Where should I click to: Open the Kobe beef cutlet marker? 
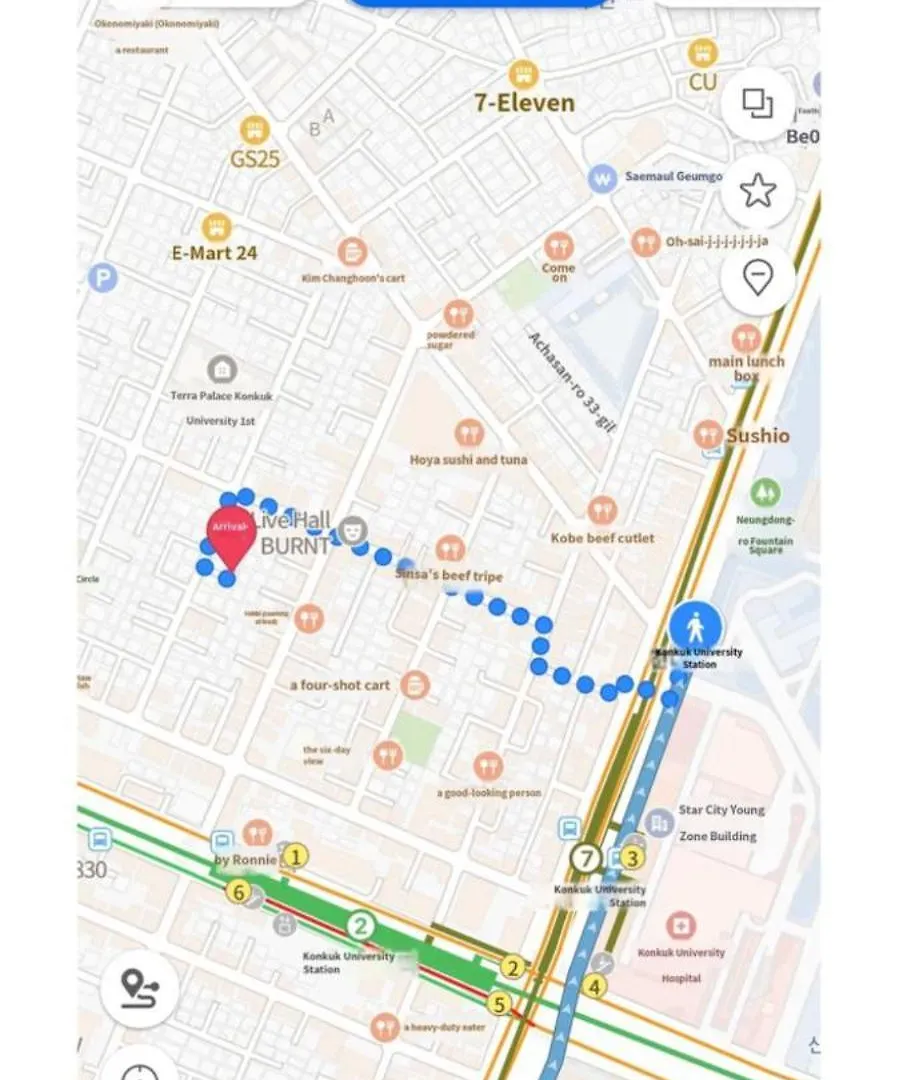tap(601, 512)
